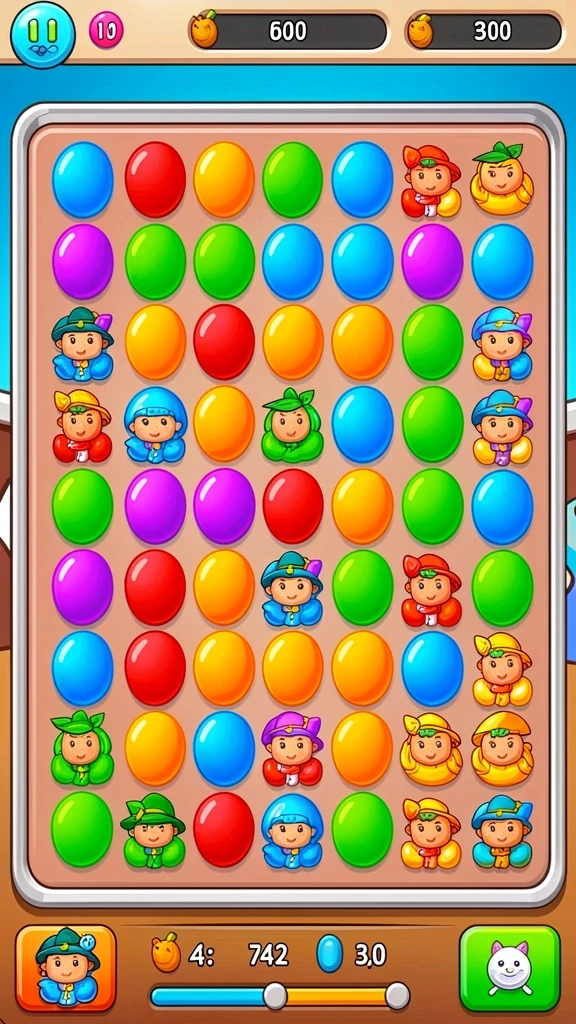576x1024 pixels.
Task: Tap the green button with the white cat
Action: coord(510,968)
